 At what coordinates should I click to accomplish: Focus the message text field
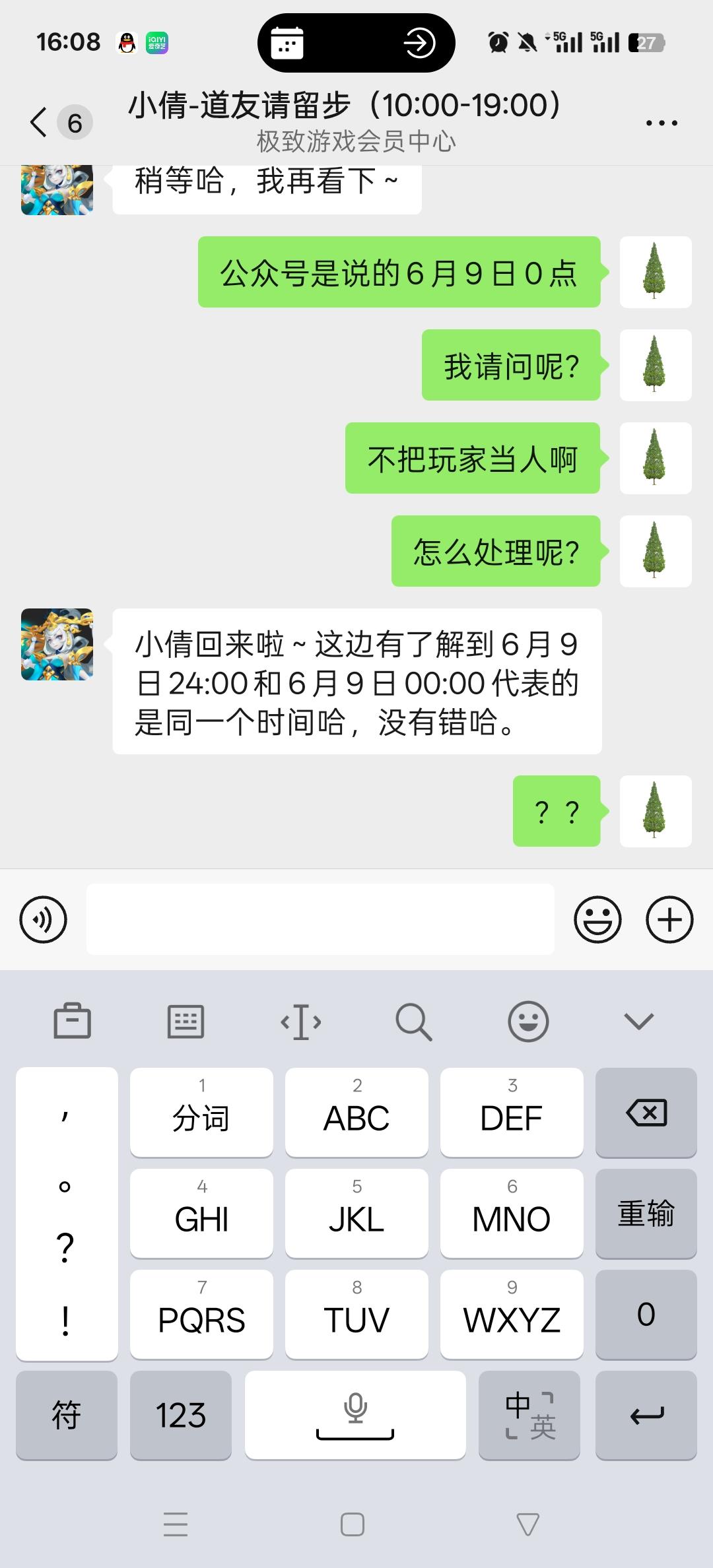click(x=320, y=919)
